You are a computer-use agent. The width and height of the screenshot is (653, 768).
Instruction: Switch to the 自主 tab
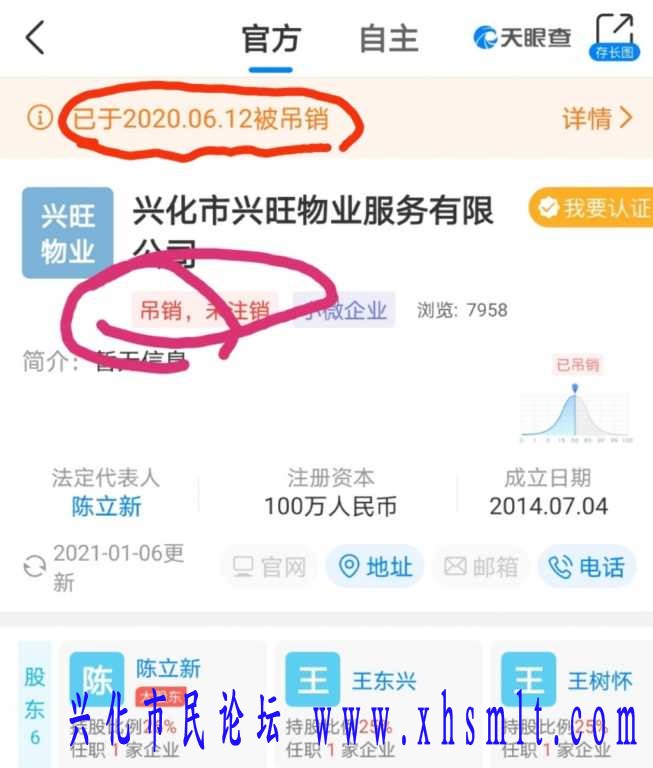pyautogui.click(x=389, y=40)
